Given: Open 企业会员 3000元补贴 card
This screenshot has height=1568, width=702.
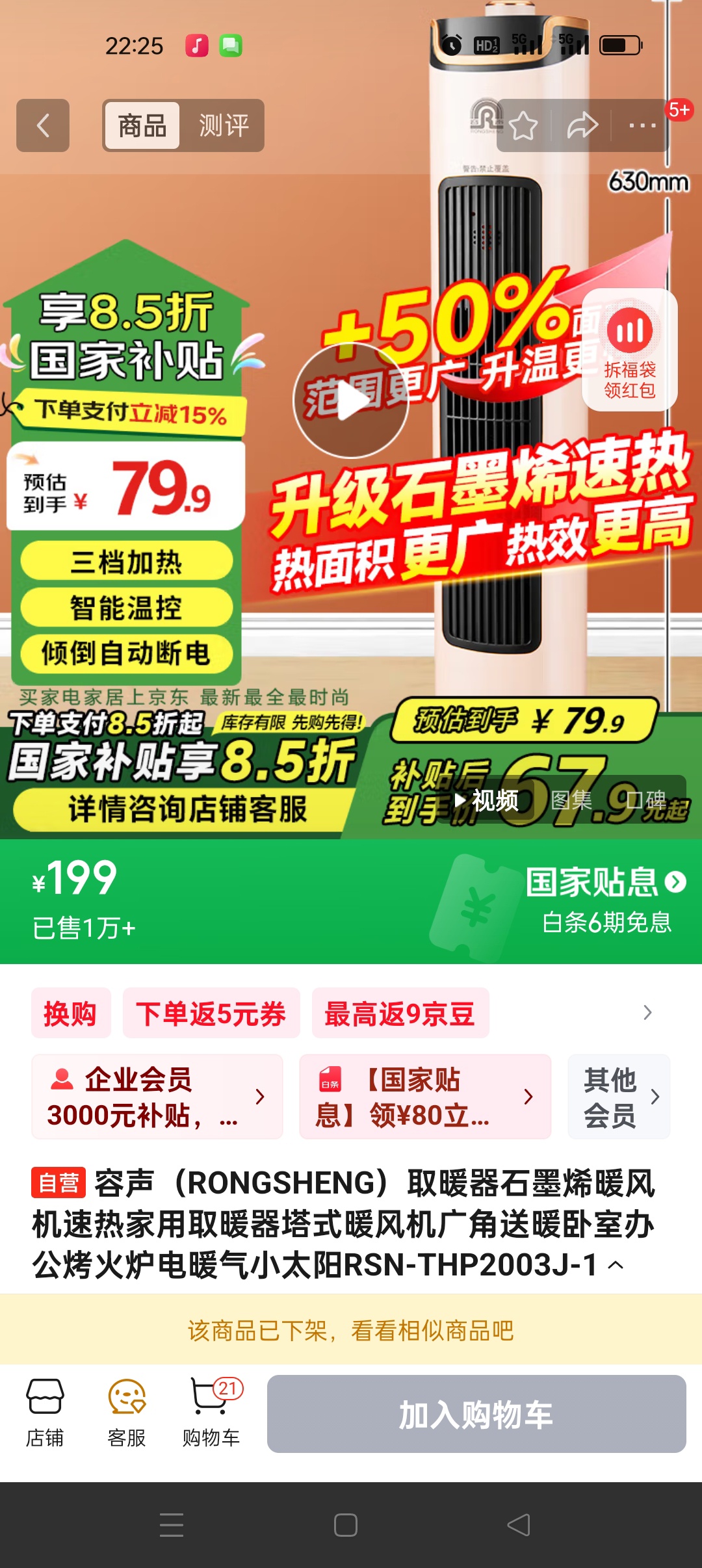Looking at the screenshot, I should click(157, 1097).
